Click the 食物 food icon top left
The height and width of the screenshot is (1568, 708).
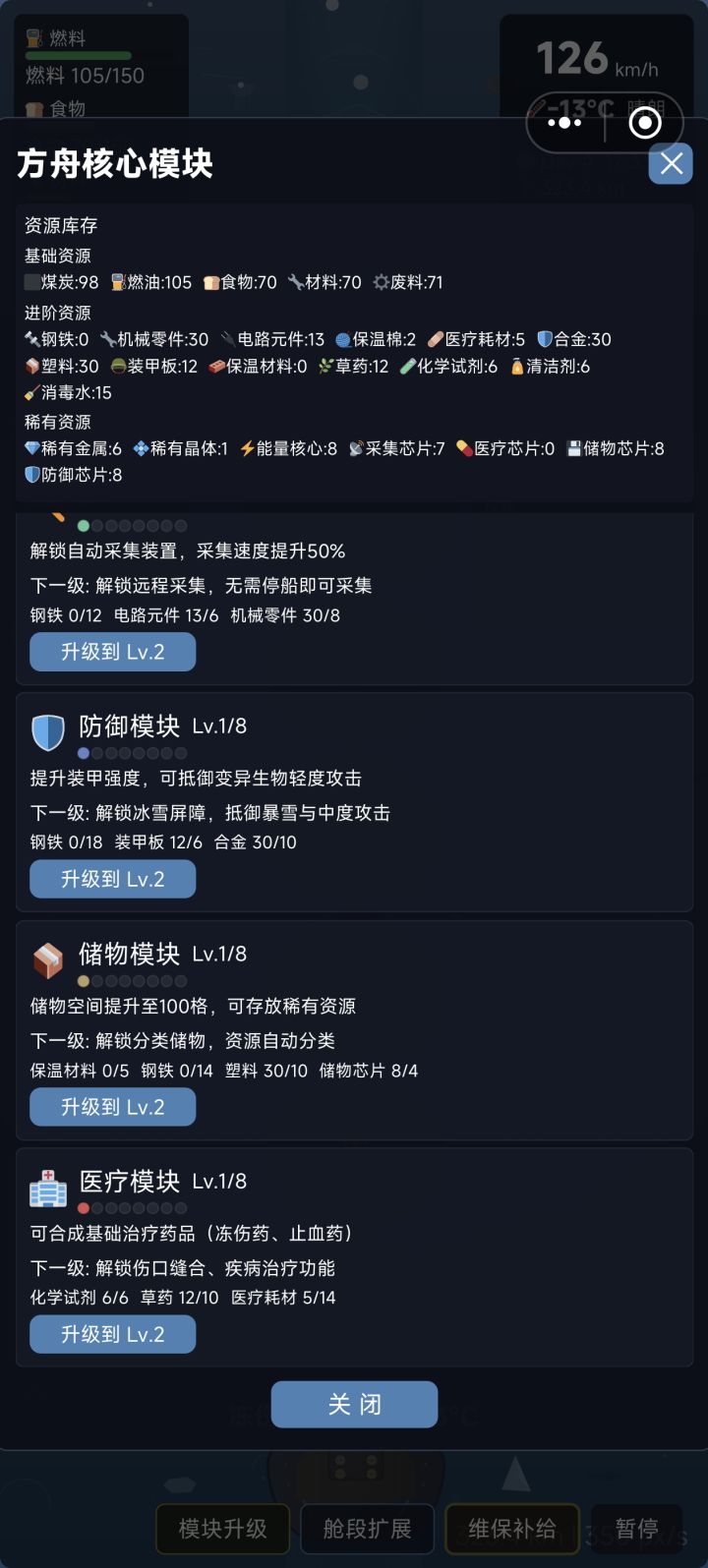[32, 109]
